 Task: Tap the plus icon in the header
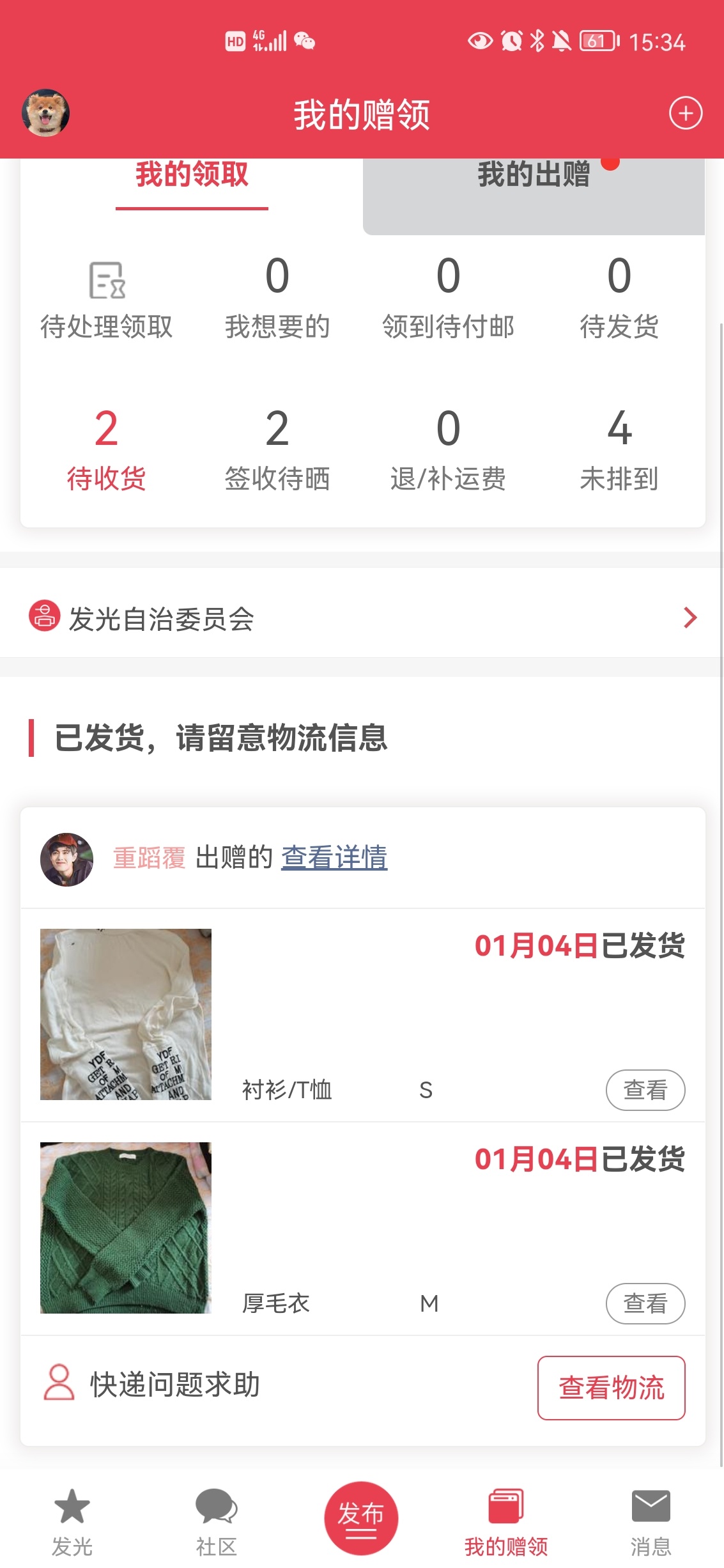(x=685, y=114)
